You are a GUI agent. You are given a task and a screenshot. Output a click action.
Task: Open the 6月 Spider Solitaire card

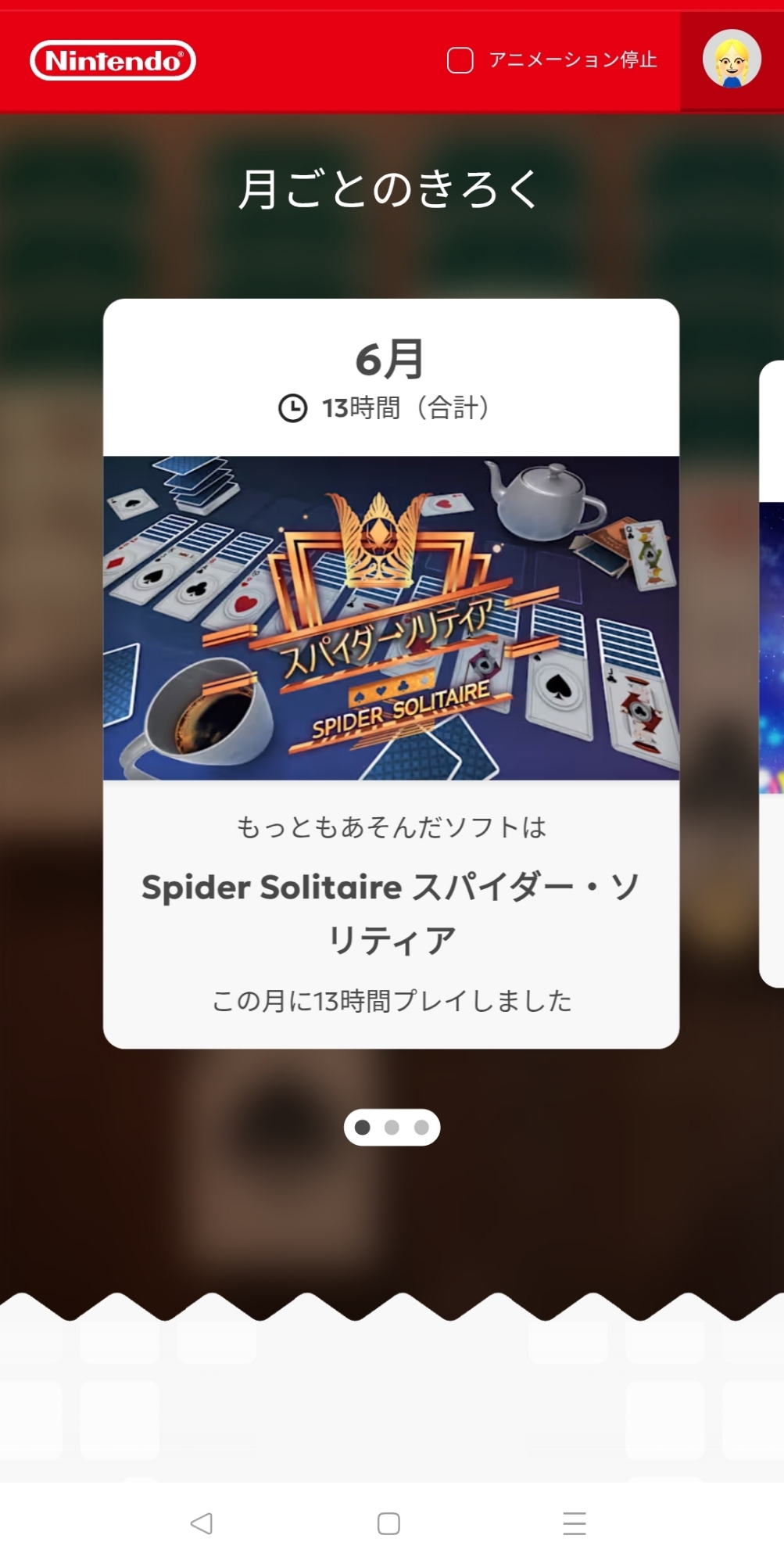391,673
